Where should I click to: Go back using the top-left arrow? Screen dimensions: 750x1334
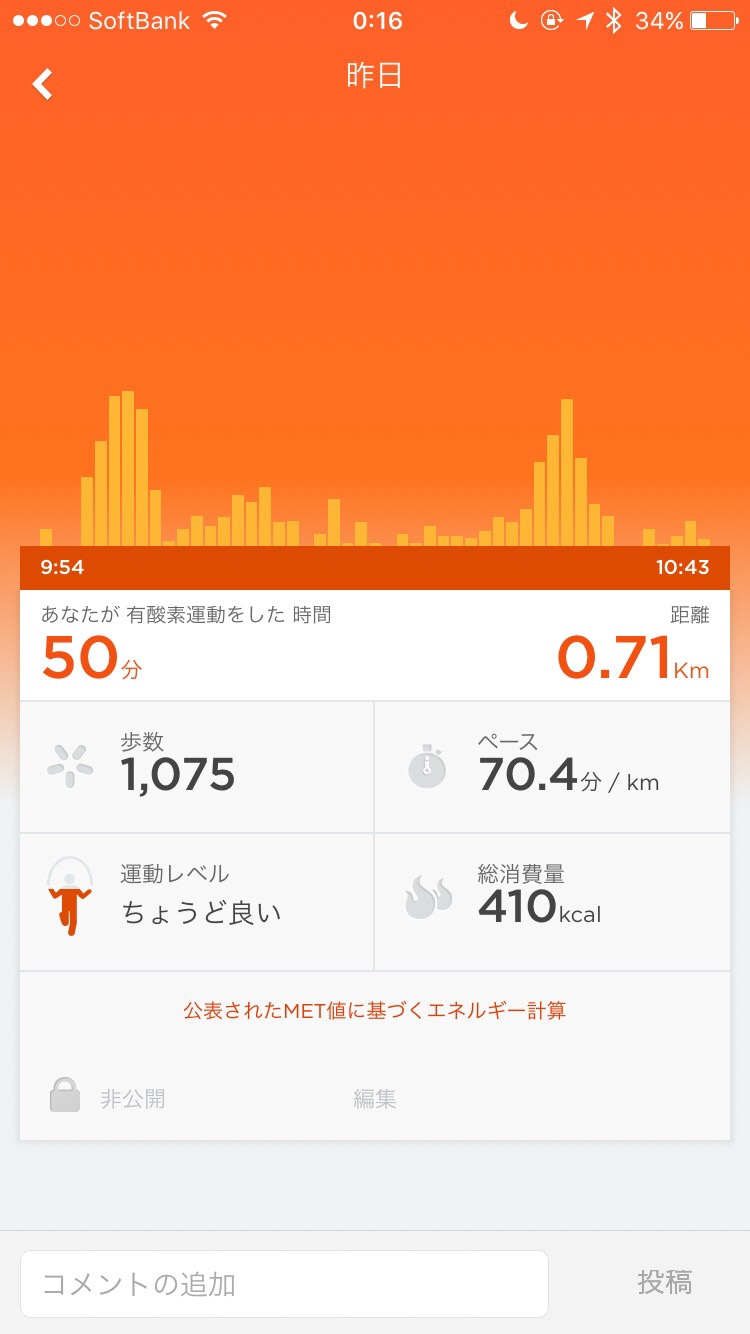pyautogui.click(x=43, y=84)
